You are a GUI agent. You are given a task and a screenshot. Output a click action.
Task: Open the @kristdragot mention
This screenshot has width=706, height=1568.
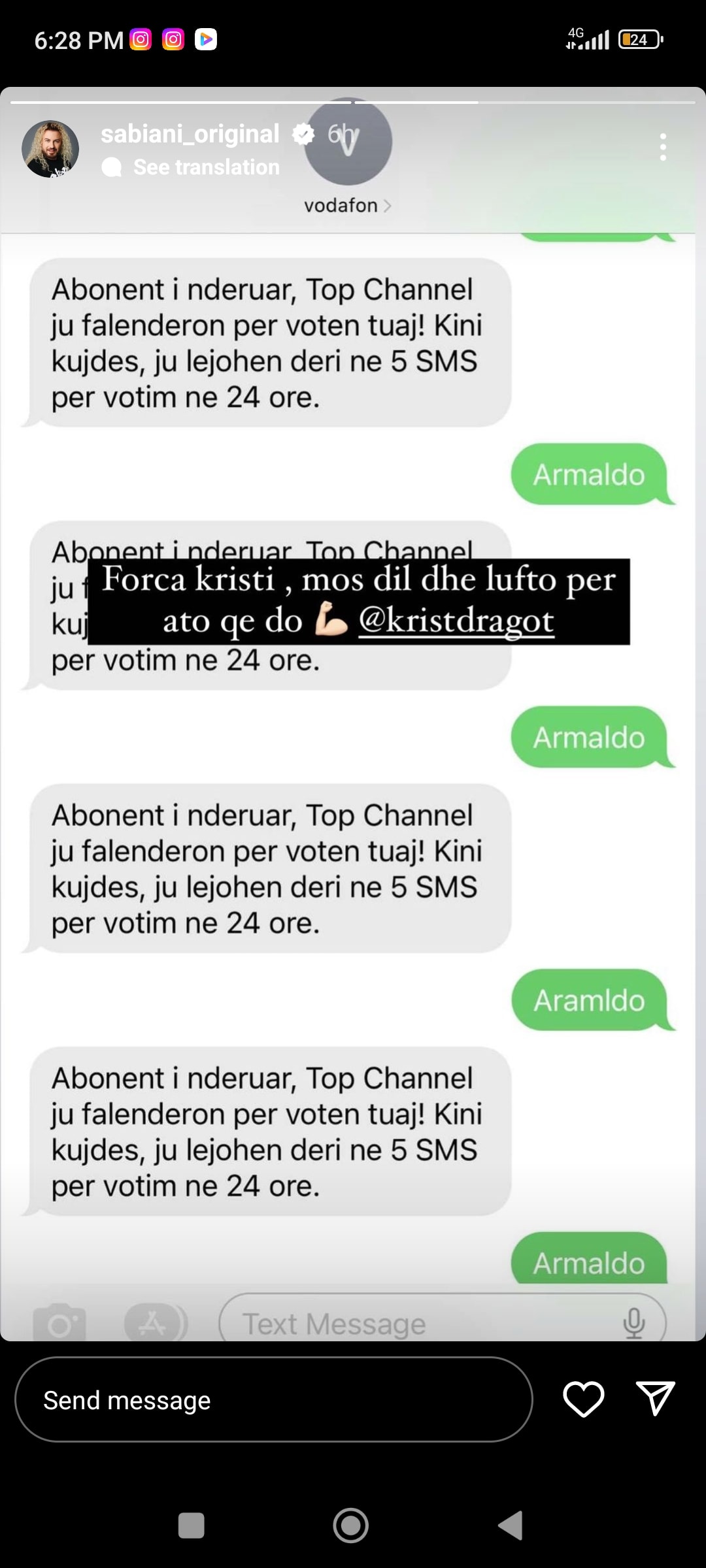point(456,621)
